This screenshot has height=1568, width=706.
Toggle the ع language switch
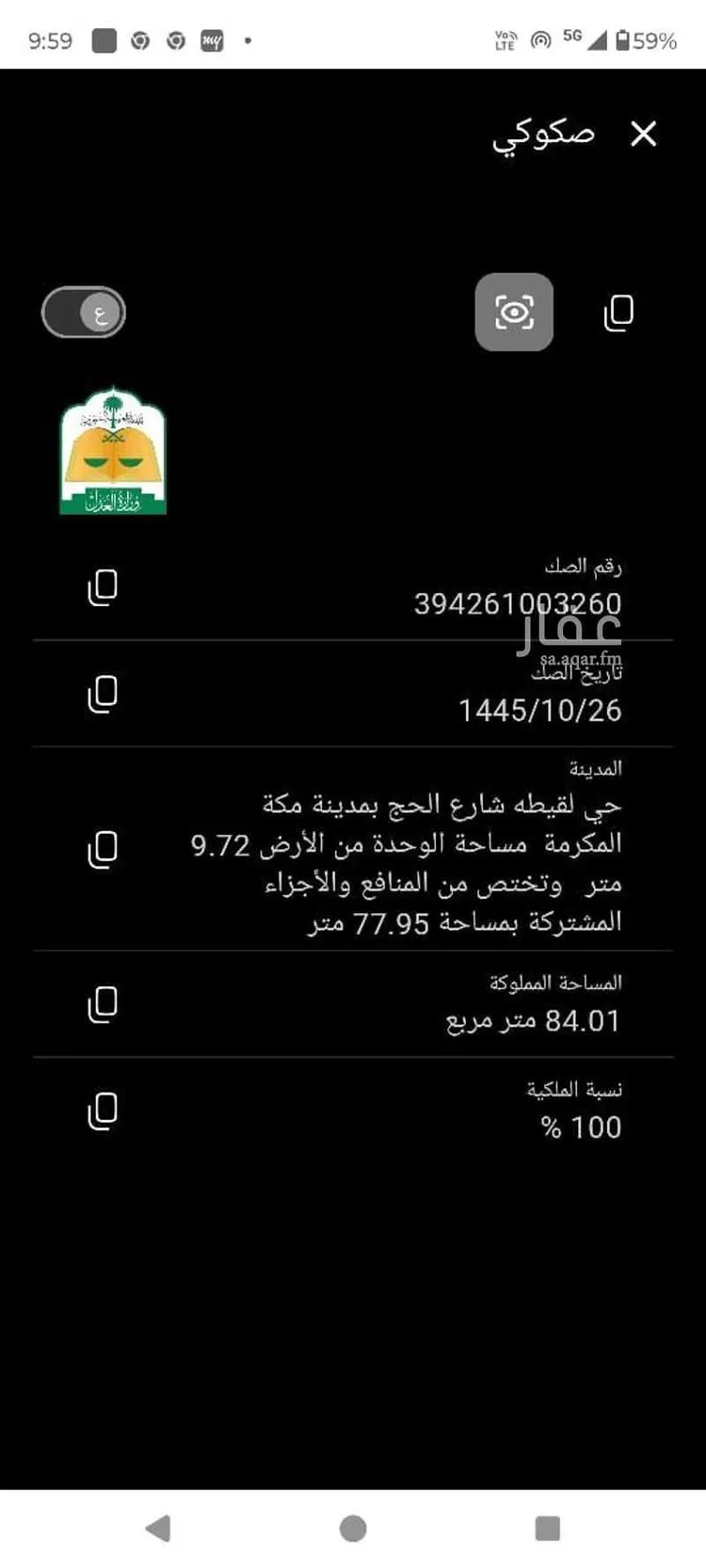click(x=84, y=312)
